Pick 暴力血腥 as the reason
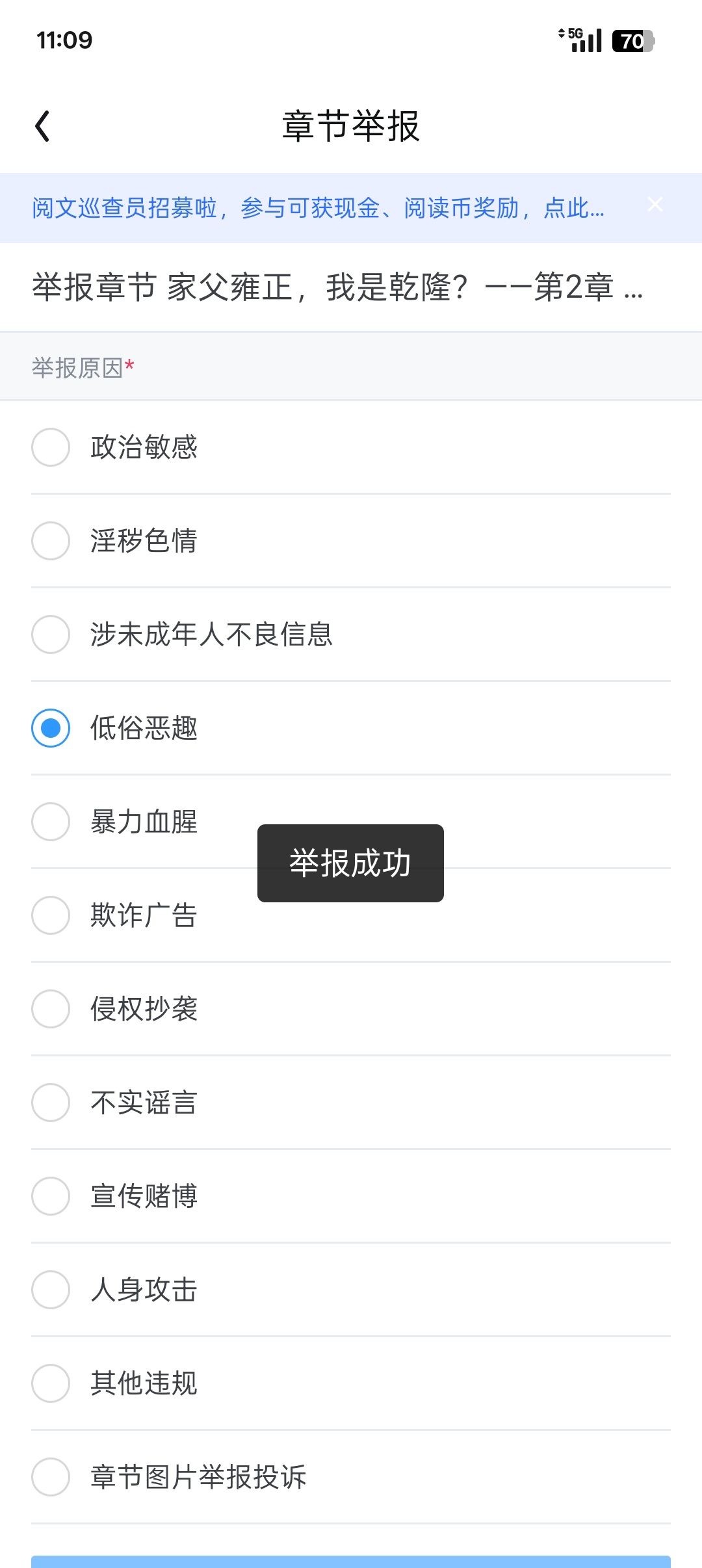The height and width of the screenshot is (1568, 702). click(351, 822)
